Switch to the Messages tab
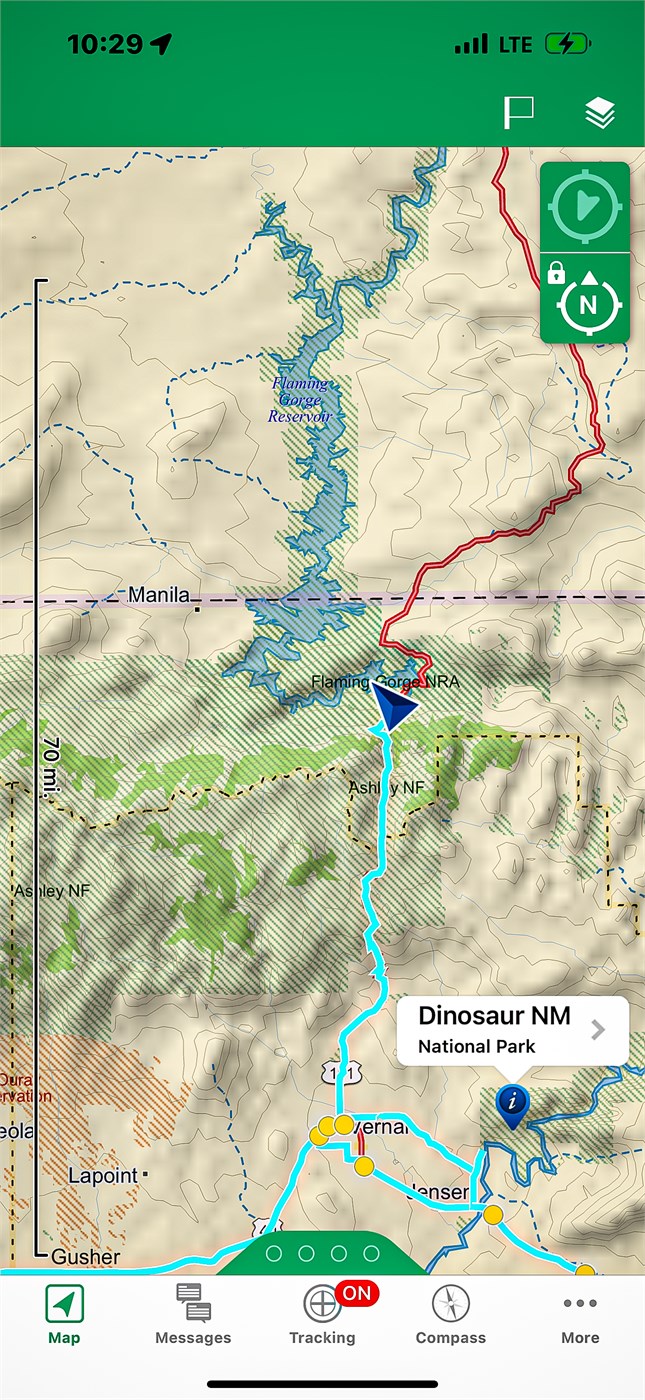 click(193, 1314)
